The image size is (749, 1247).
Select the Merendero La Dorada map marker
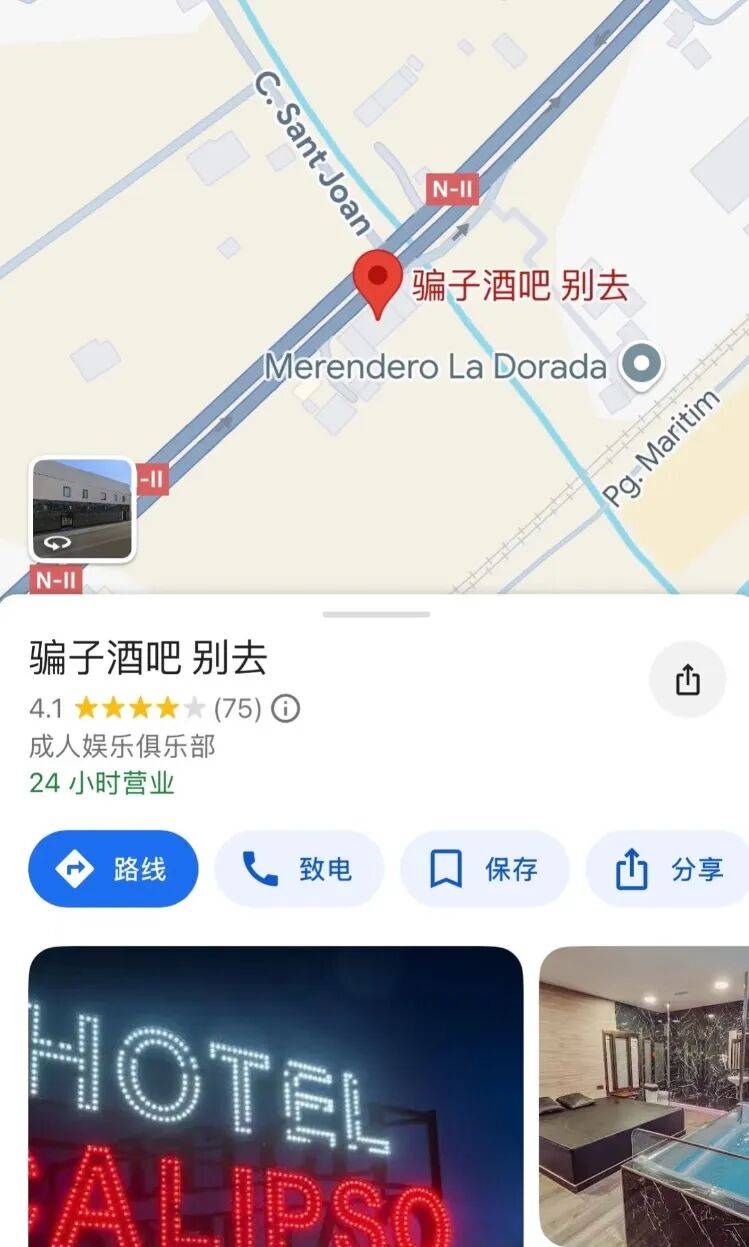tap(641, 365)
